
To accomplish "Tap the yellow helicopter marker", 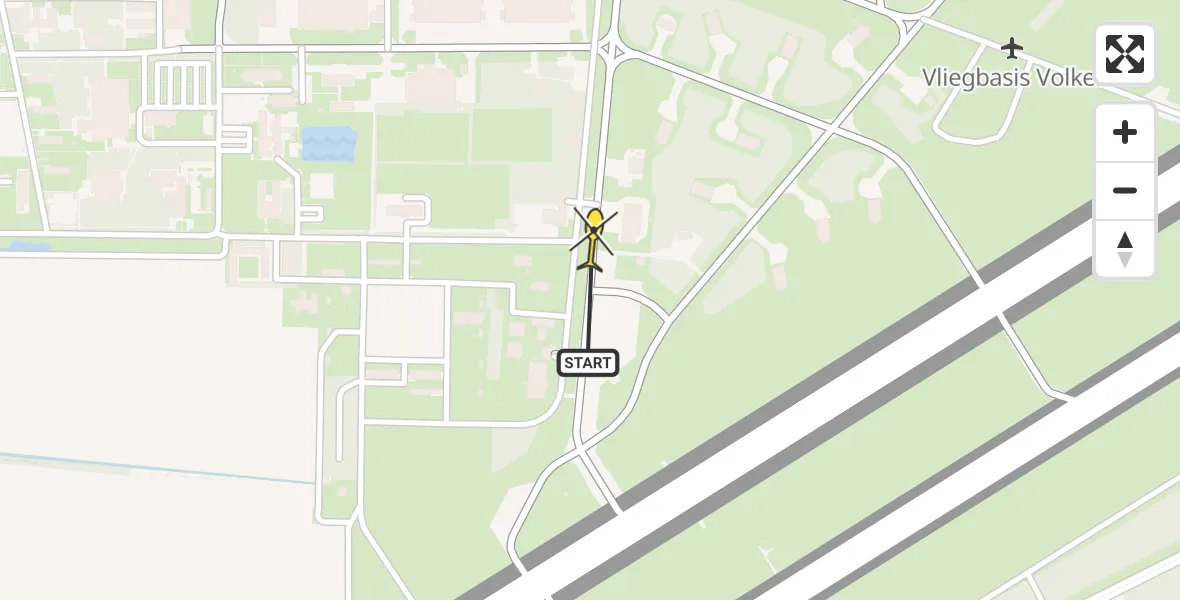I will click(594, 236).
